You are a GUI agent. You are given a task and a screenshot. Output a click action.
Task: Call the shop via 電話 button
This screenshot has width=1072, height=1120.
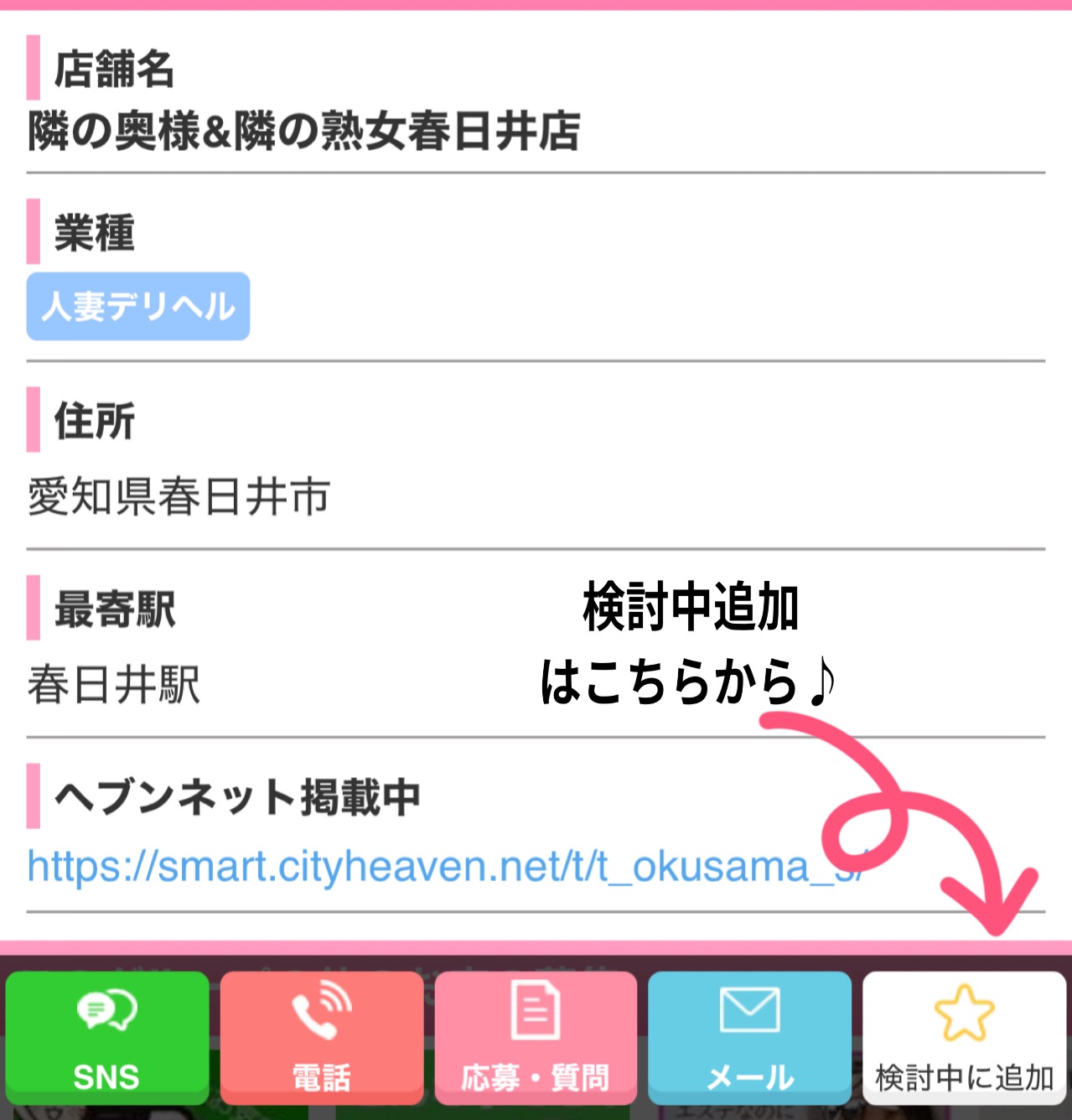(x=322, y=1038)
